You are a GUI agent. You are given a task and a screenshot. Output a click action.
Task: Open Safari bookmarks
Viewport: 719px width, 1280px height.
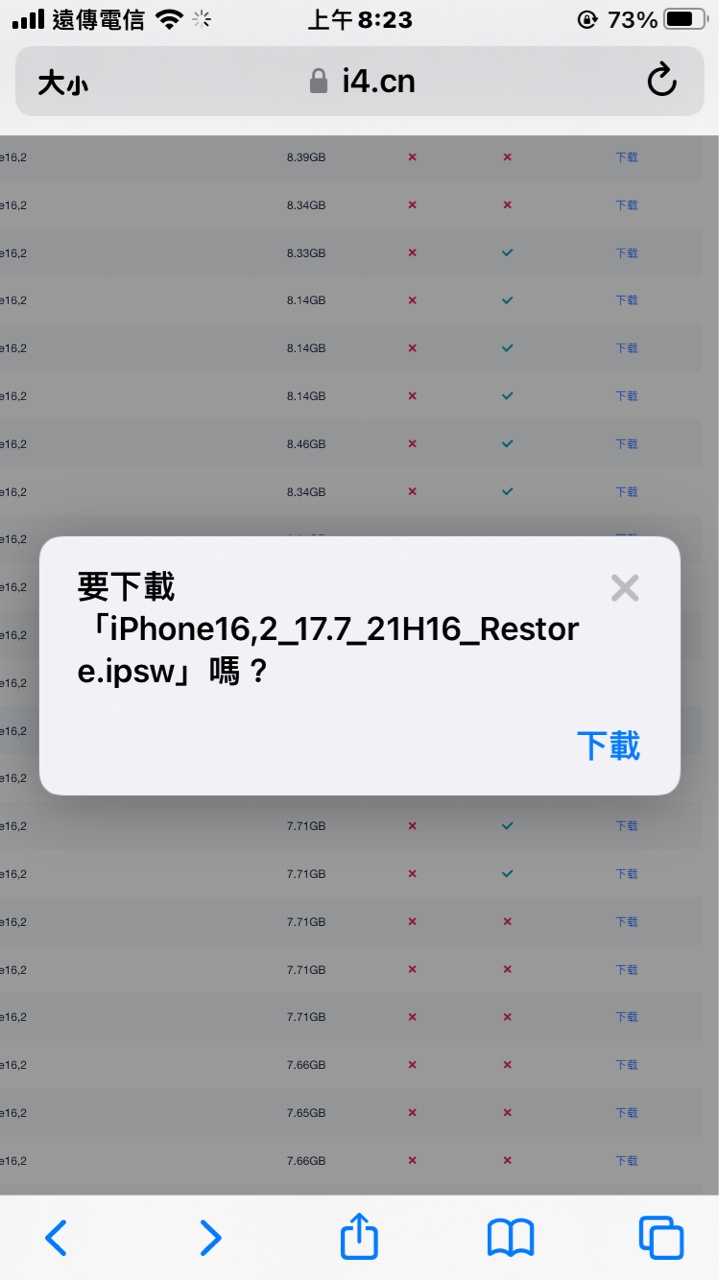(x=510, y=1238)
